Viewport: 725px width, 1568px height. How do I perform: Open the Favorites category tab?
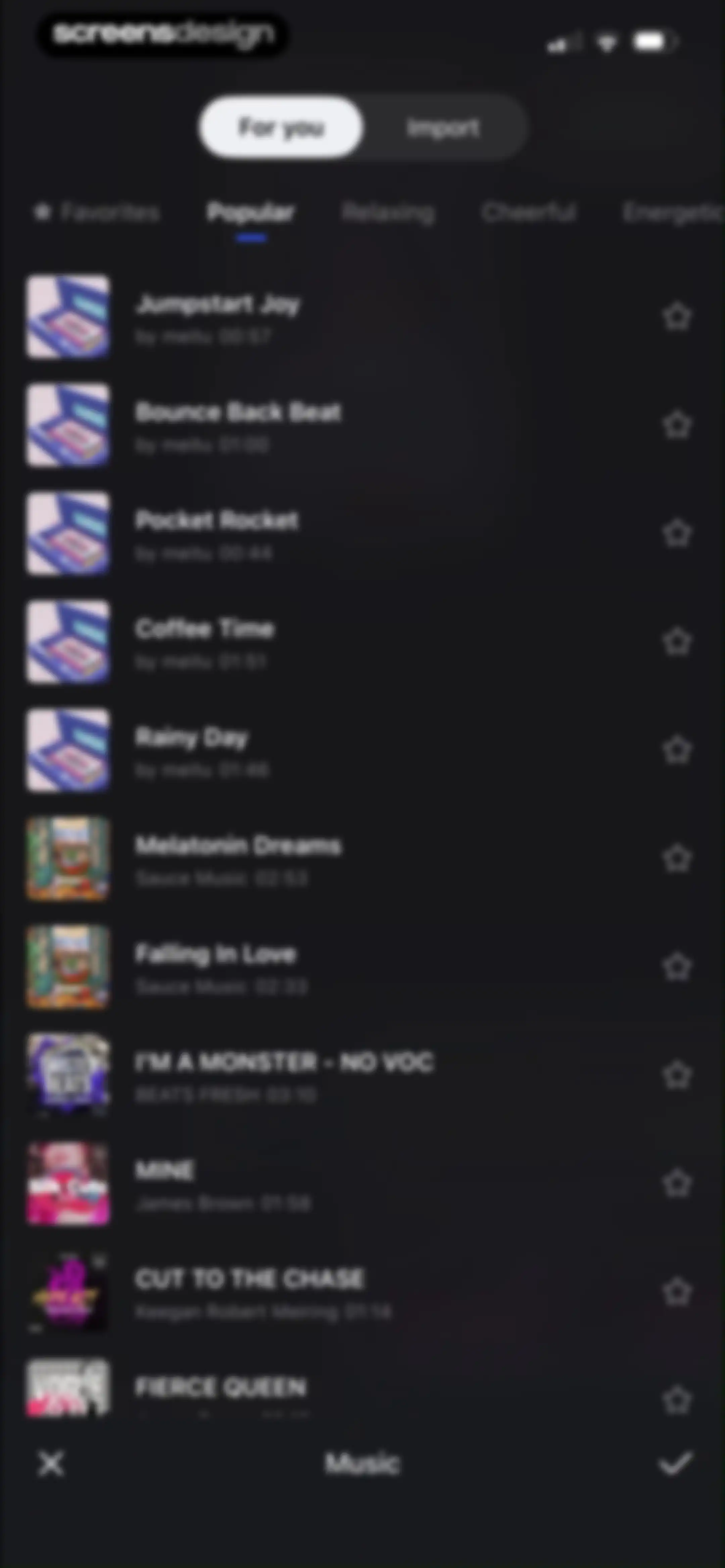click(x=96, y=212)
